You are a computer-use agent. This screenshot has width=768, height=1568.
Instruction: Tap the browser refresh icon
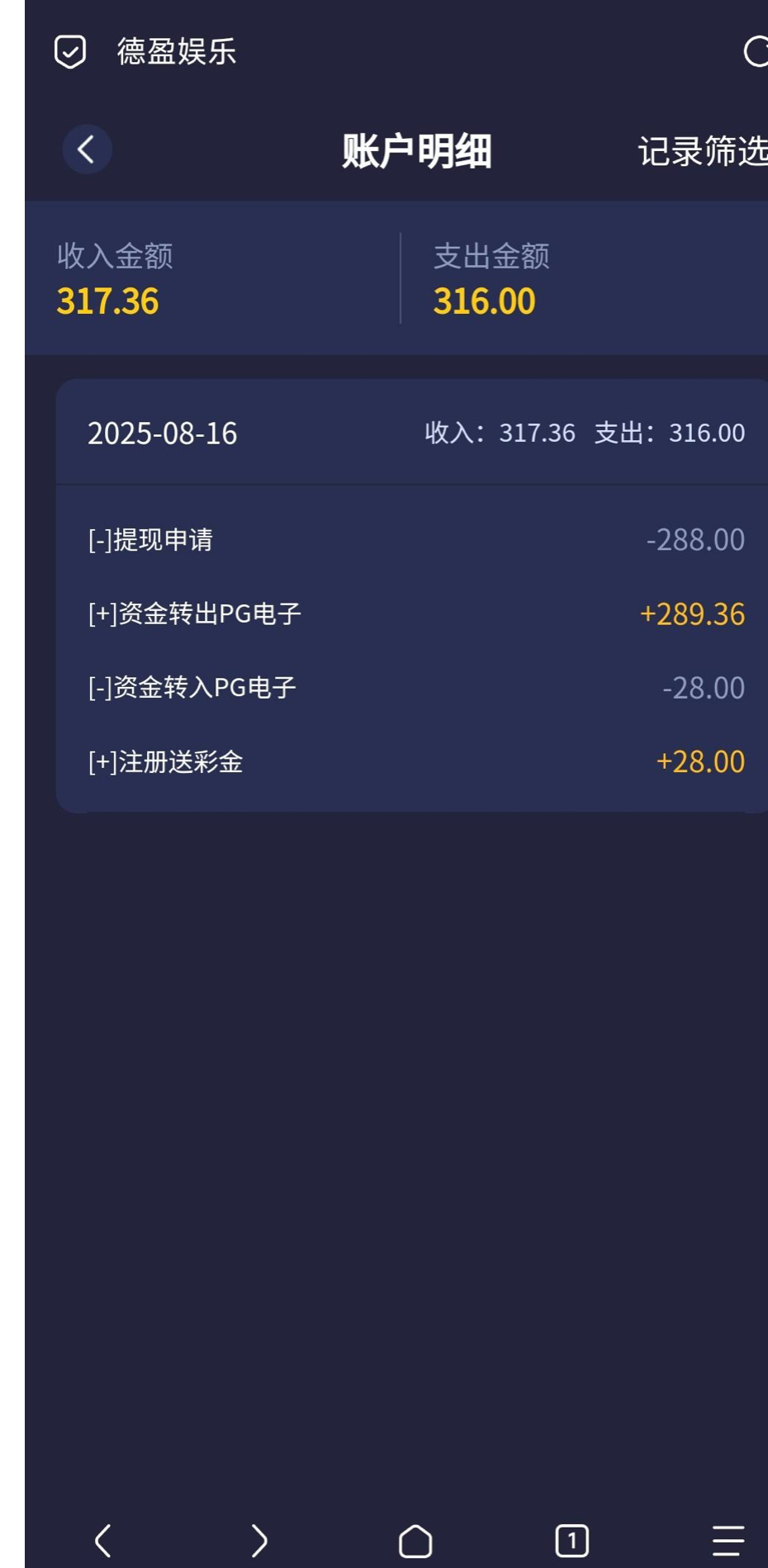pos(756,51)
